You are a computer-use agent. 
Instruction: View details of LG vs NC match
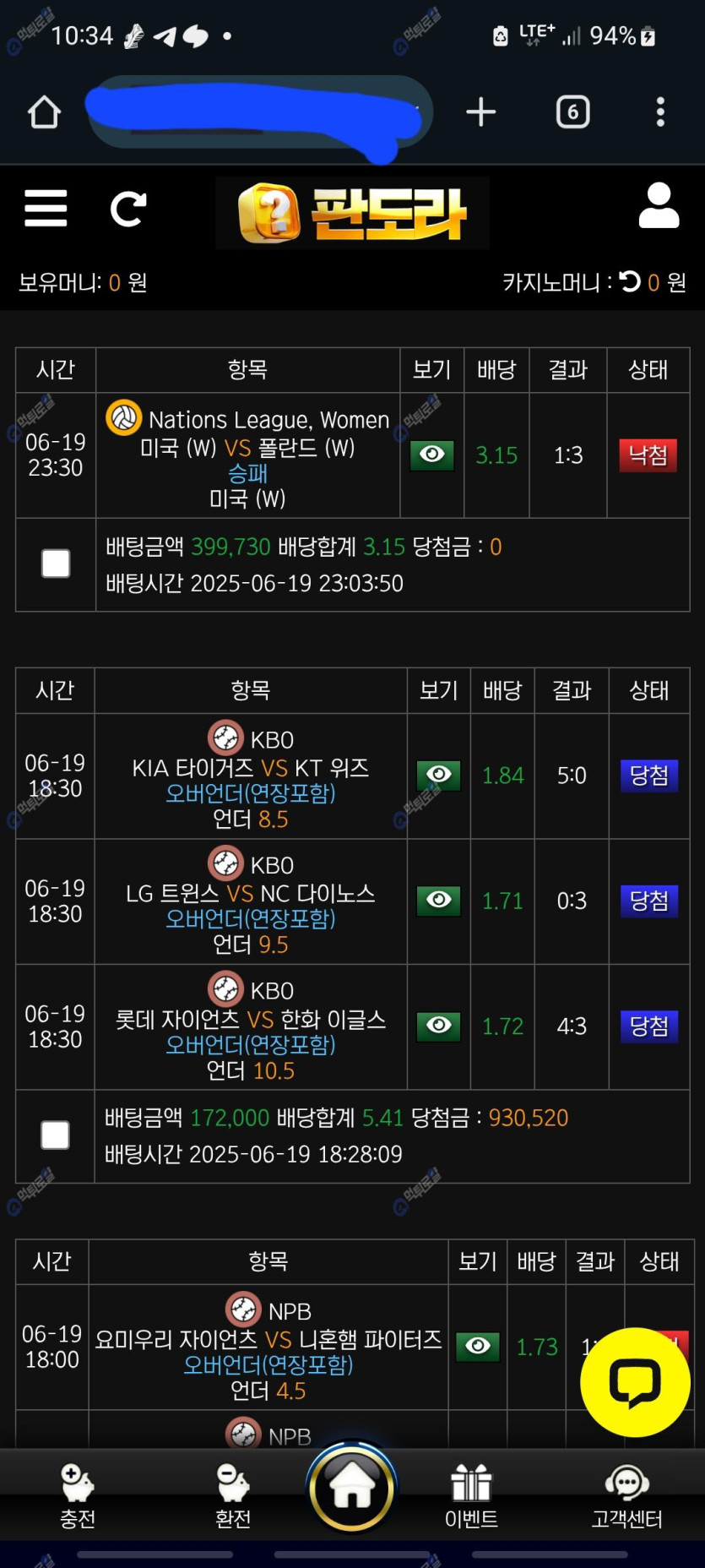click(438, 900)
